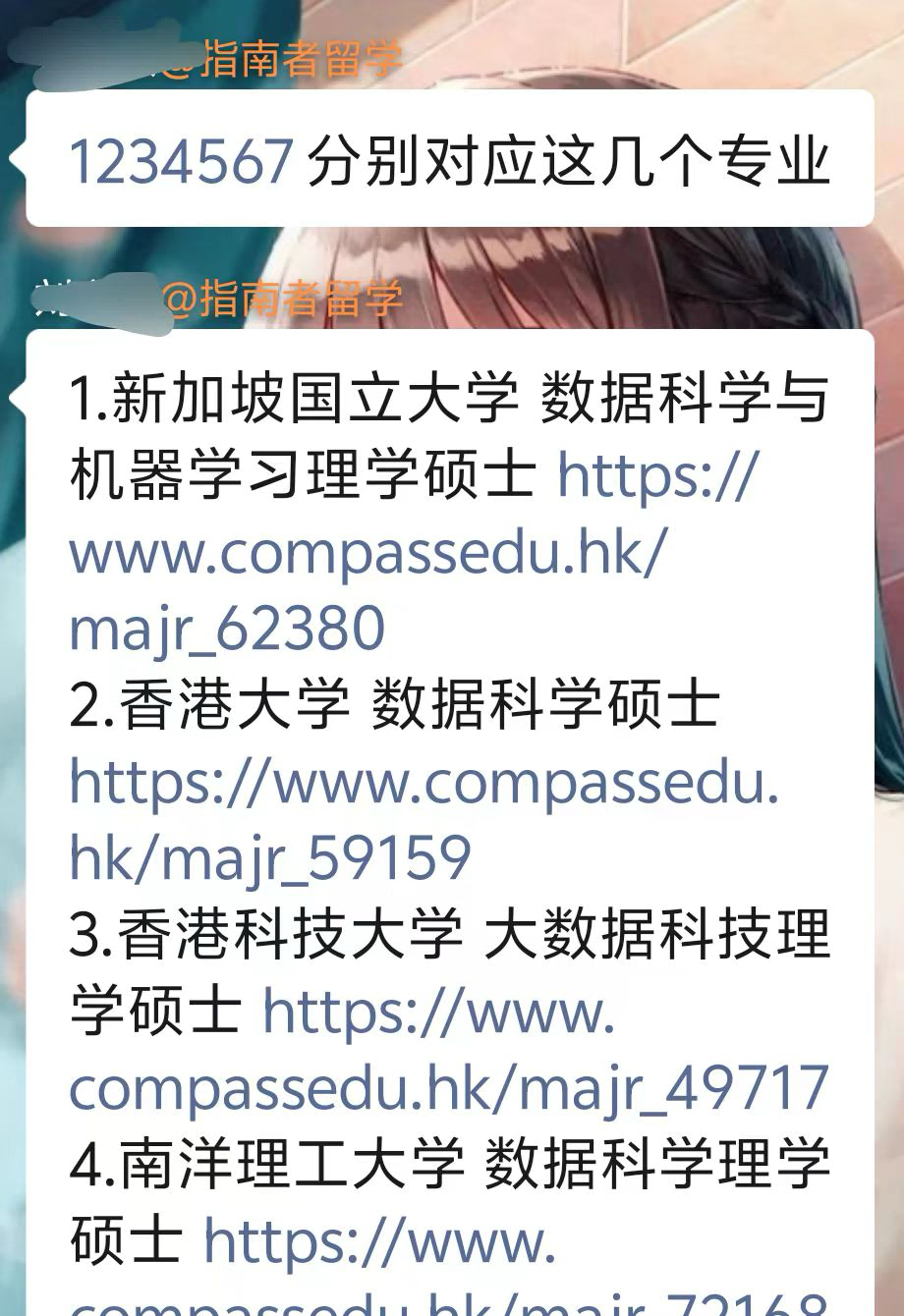Screen dimensions: 904x1316
Task: Open the HKU data science link majr_59159
Action: (x=424, y=784)
